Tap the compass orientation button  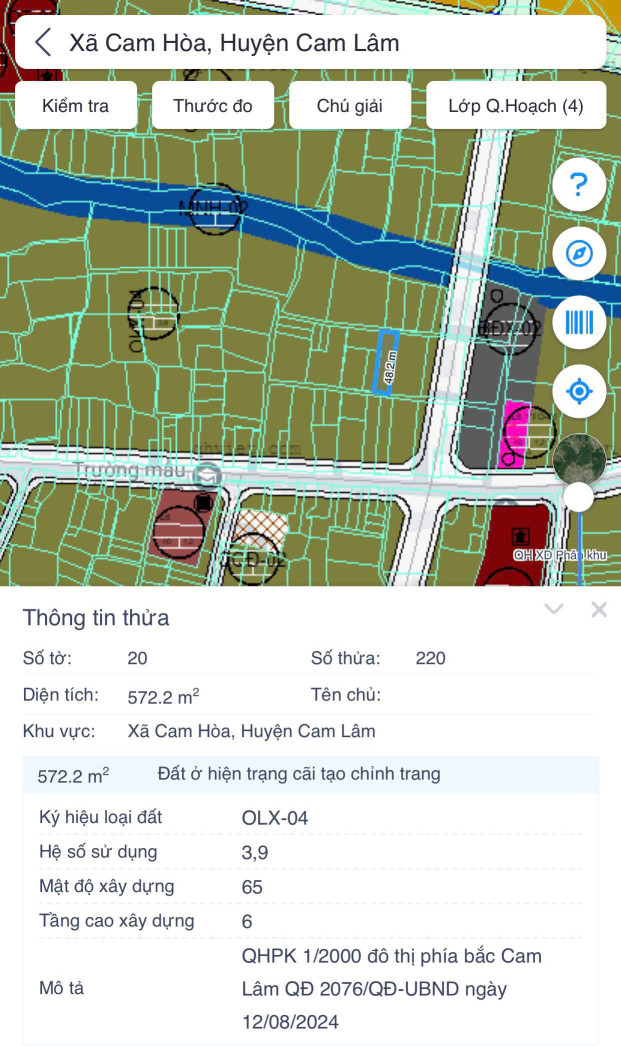point(579,254)
